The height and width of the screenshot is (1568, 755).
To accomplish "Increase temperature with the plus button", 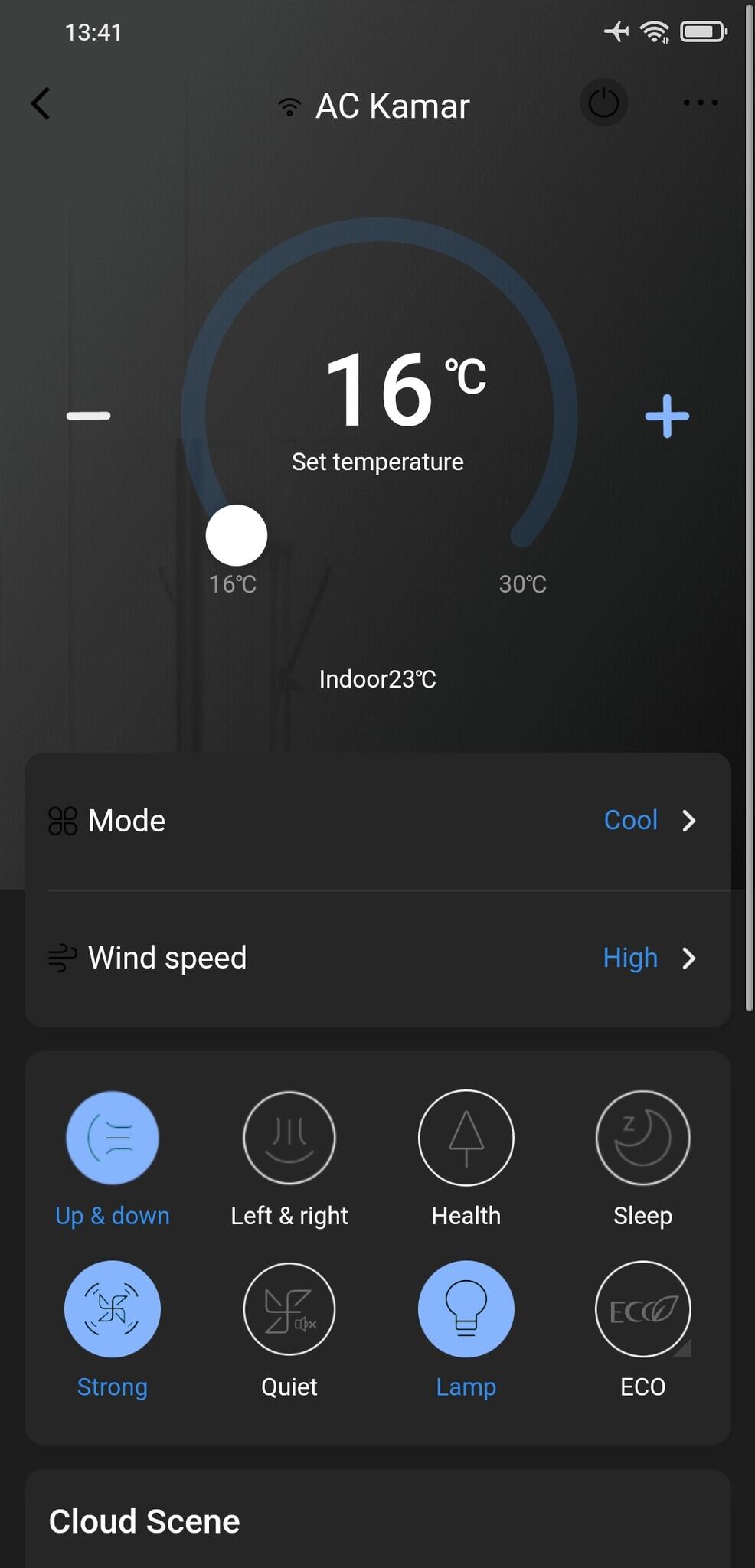I will 667,416.
